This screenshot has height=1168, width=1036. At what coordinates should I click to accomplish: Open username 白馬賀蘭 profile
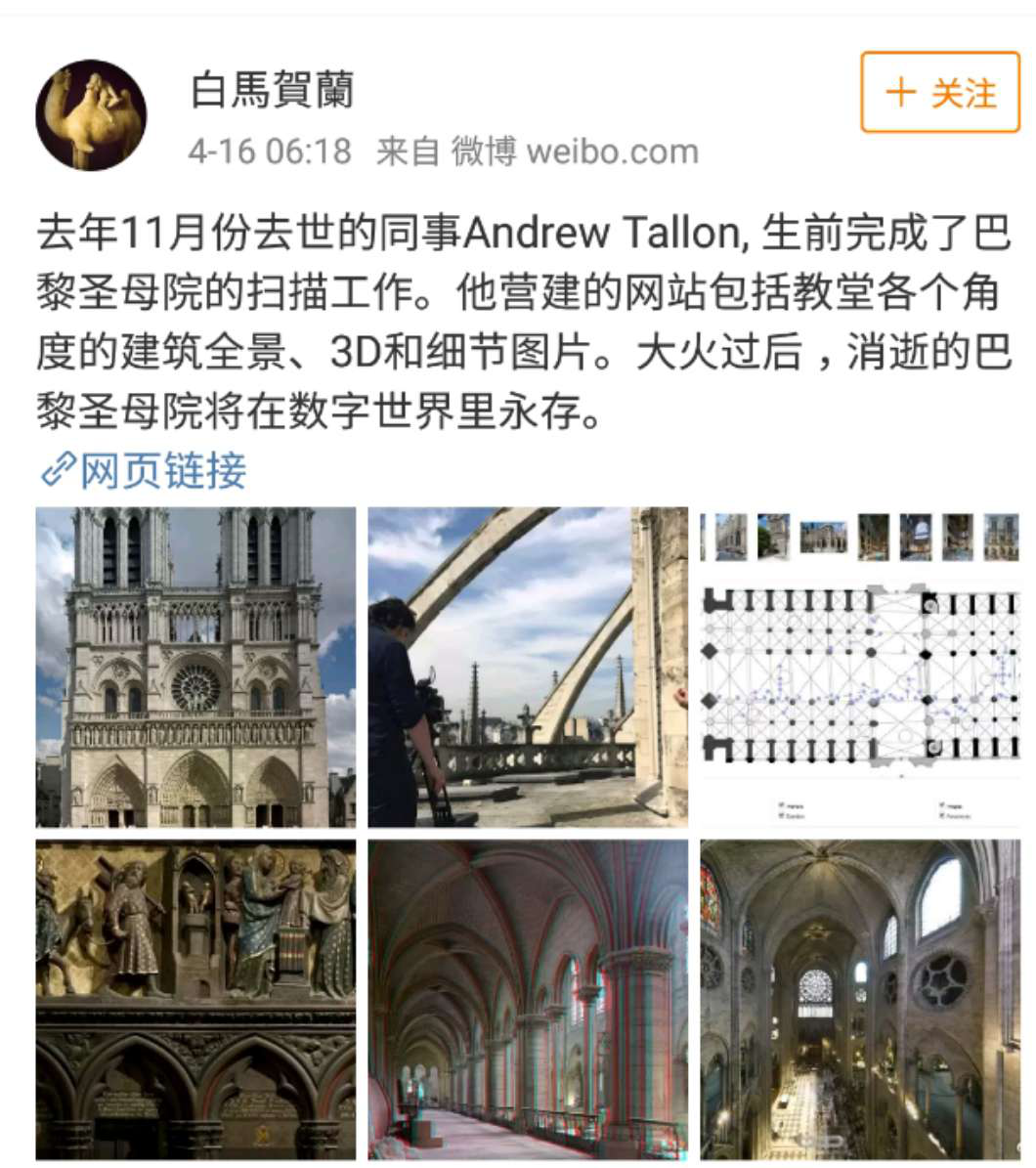pyautogui.click(x=272, y=91)
